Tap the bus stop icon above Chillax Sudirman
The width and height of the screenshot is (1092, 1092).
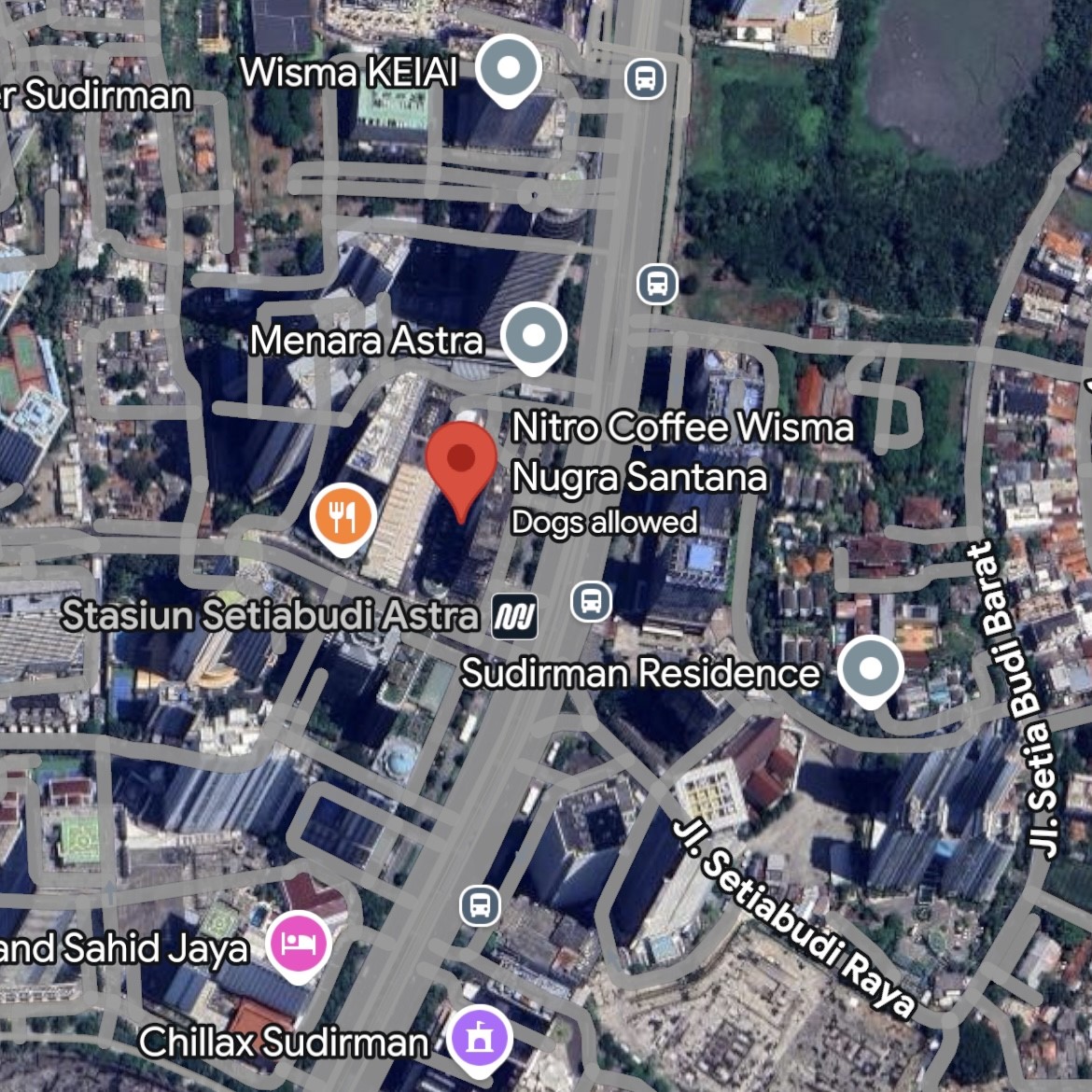[480, 904]
